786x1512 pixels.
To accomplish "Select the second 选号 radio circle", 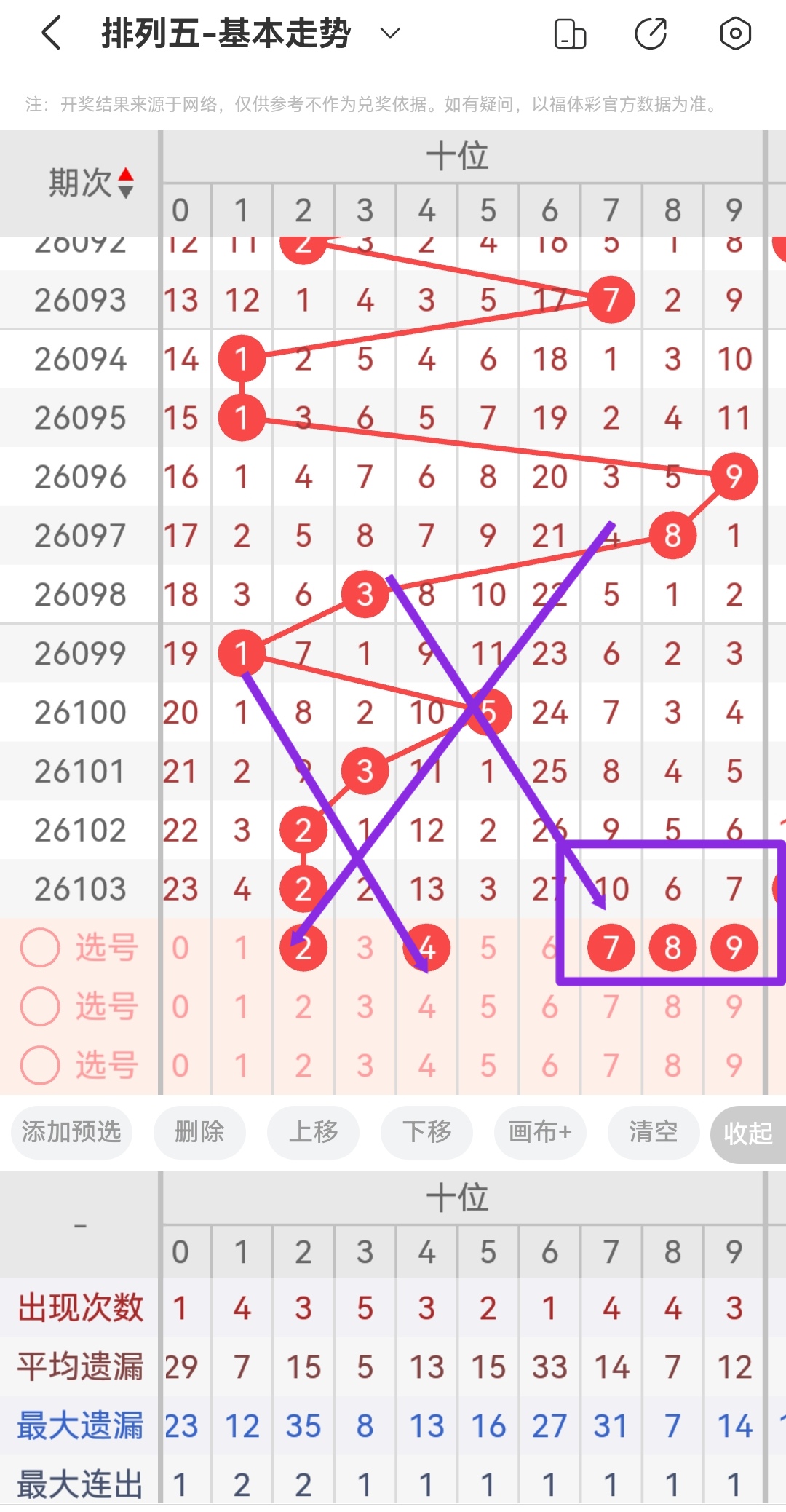I will click(x=40, y=1006).
